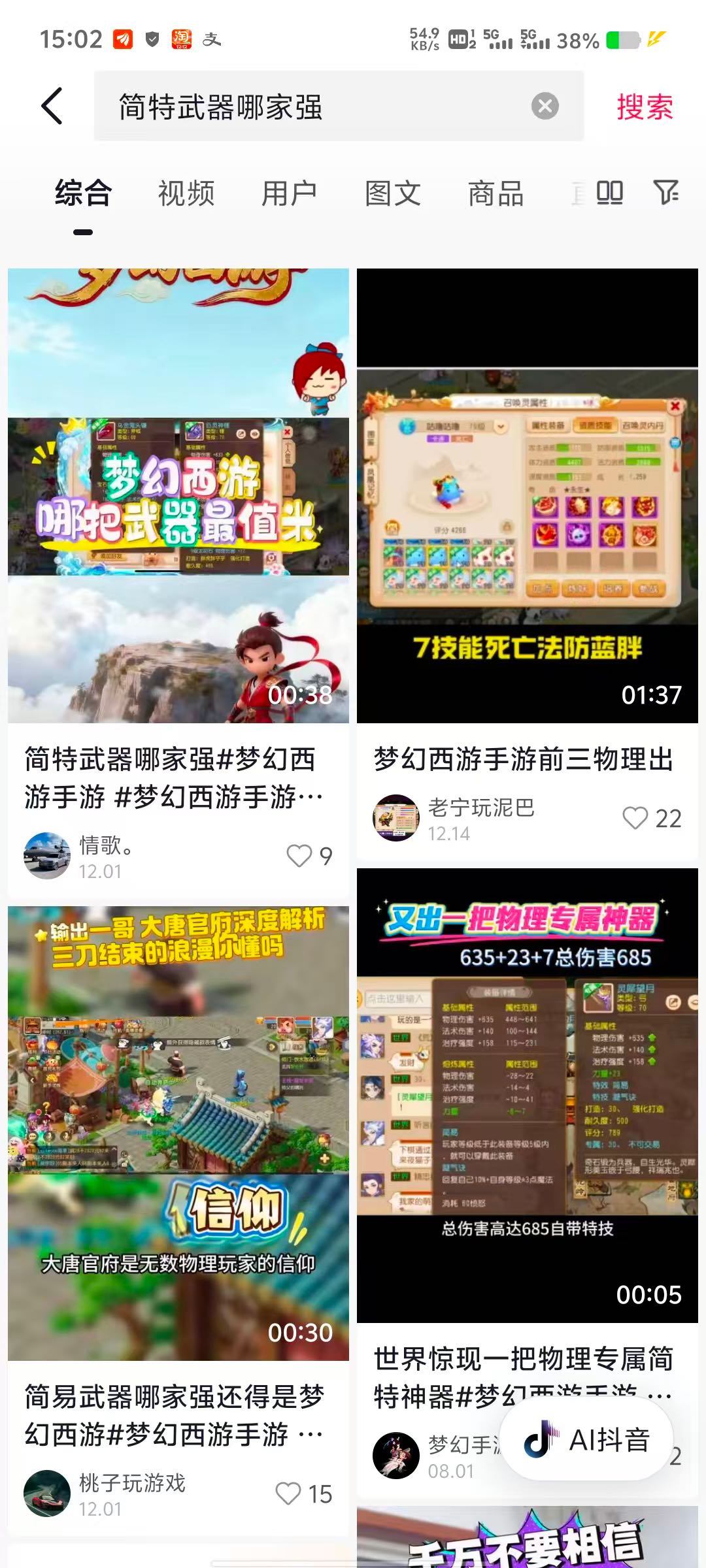Play the 00:38 梦幻西游 weapon video

pyautogui.click(x=178, y=497)
